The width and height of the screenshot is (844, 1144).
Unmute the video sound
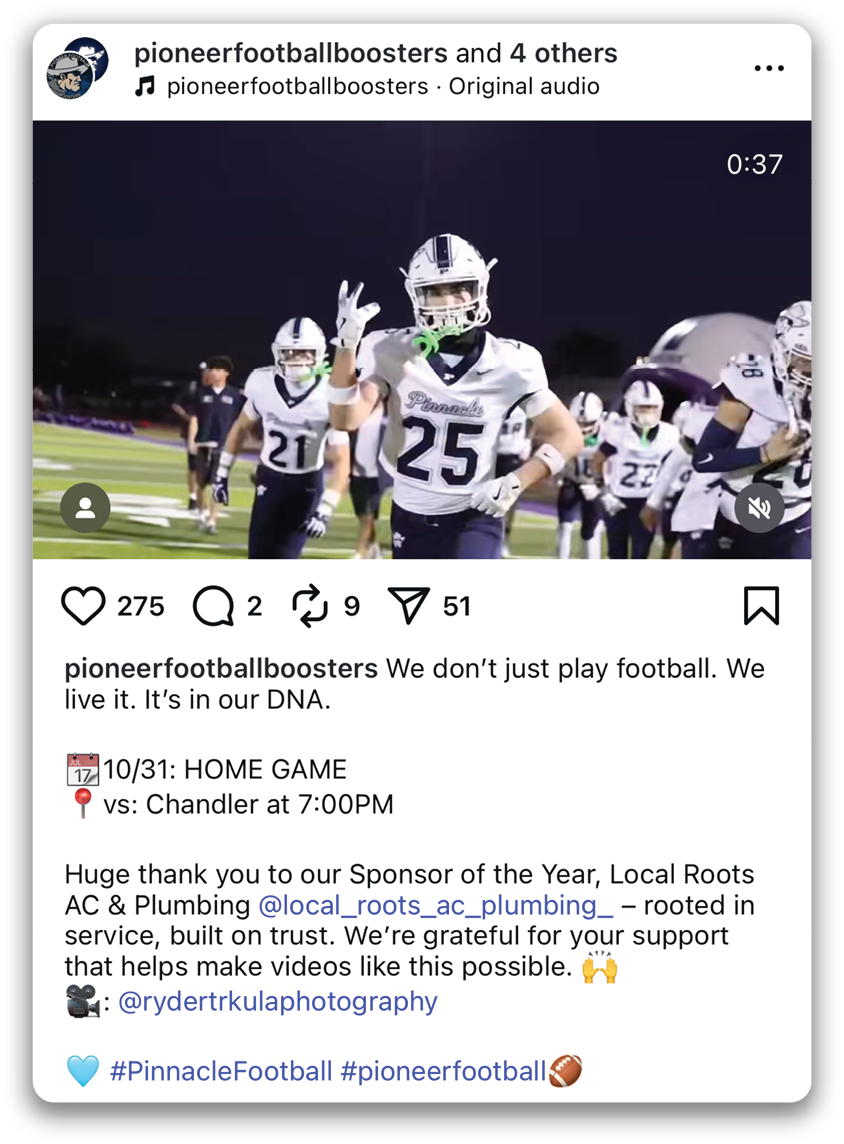coord(759,509)
